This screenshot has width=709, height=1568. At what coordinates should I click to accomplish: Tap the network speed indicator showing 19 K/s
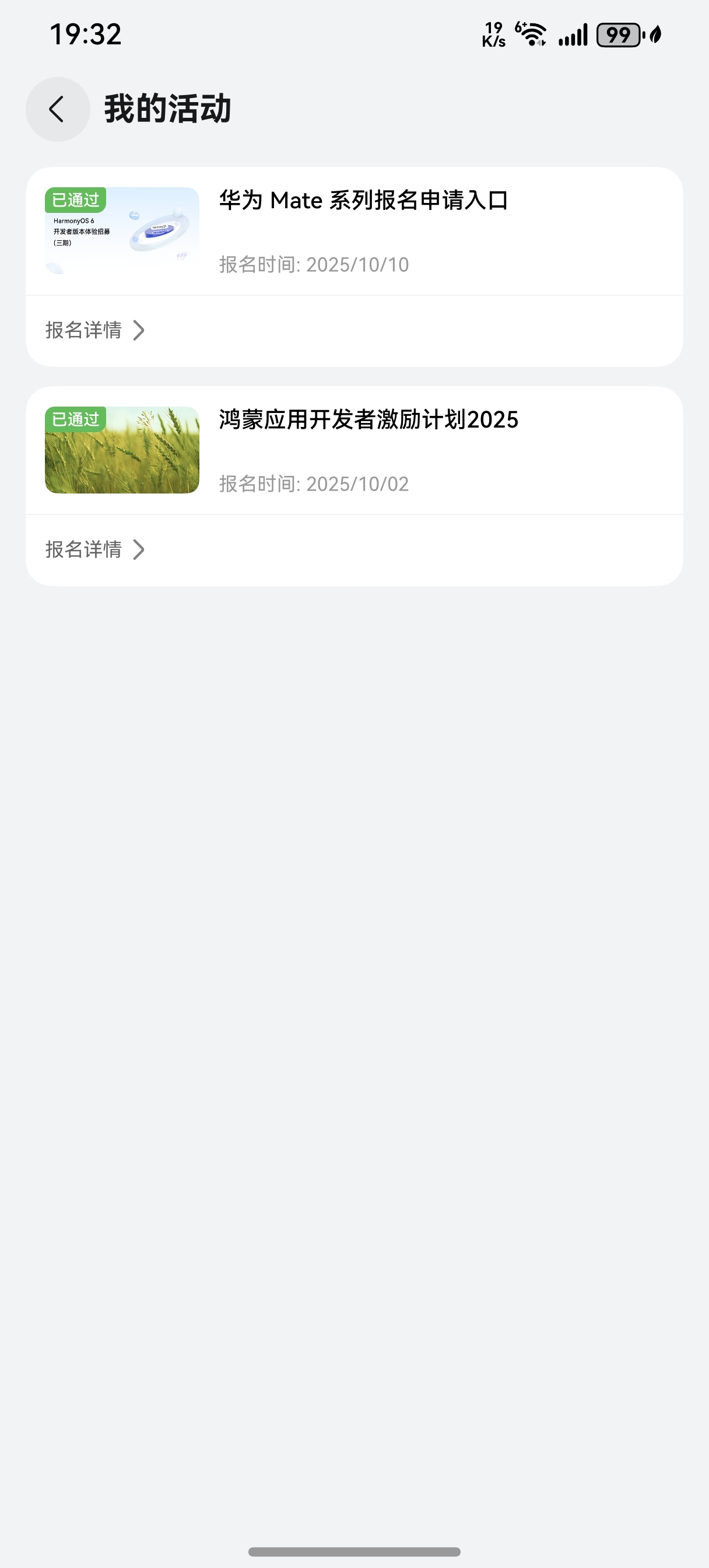tap(493, 36)
